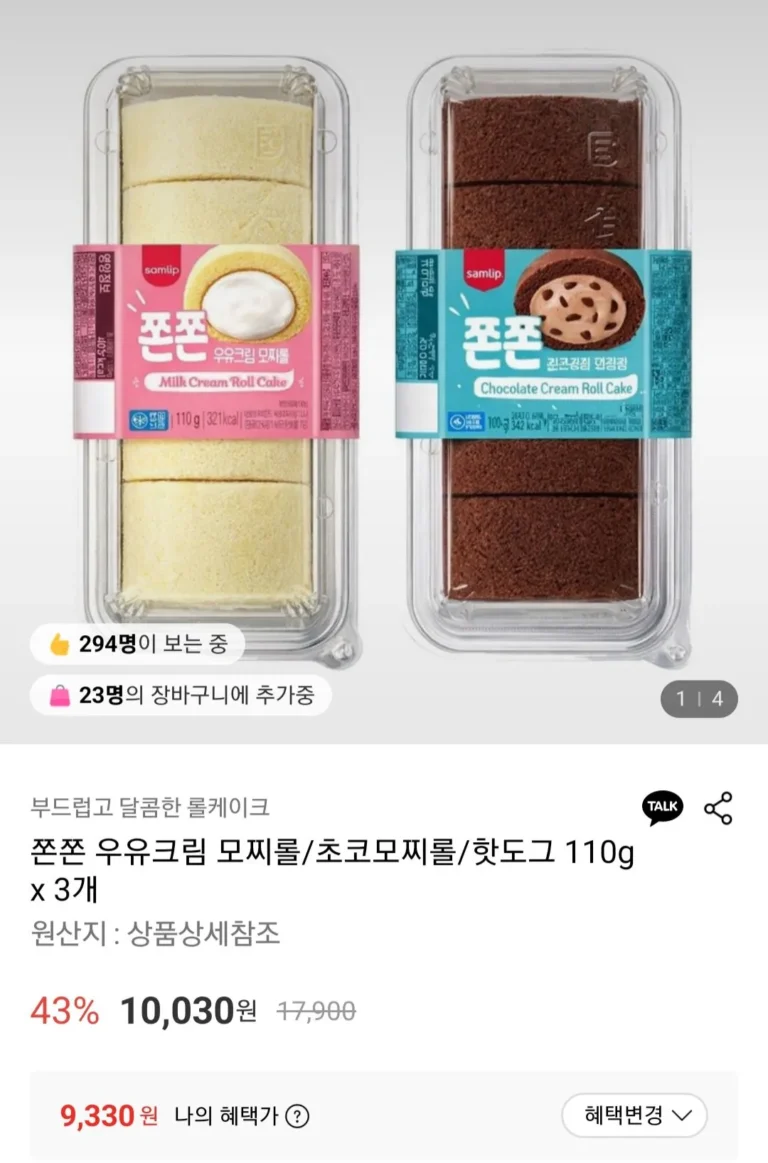Tap the 나의 혜택가 help icon
Viewport: 768px width, 1163px height.
click(x=297, y=1117)
